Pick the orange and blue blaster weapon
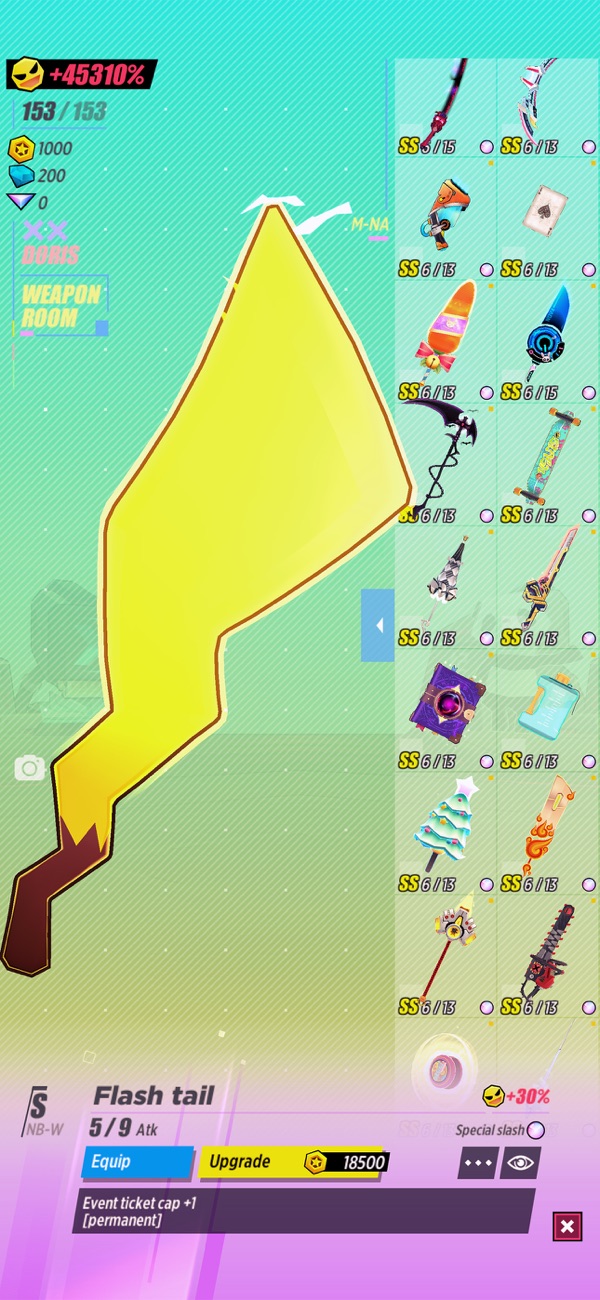This screenshot has height=1300, width=600. pyautogui.click(x=445, y=210)
